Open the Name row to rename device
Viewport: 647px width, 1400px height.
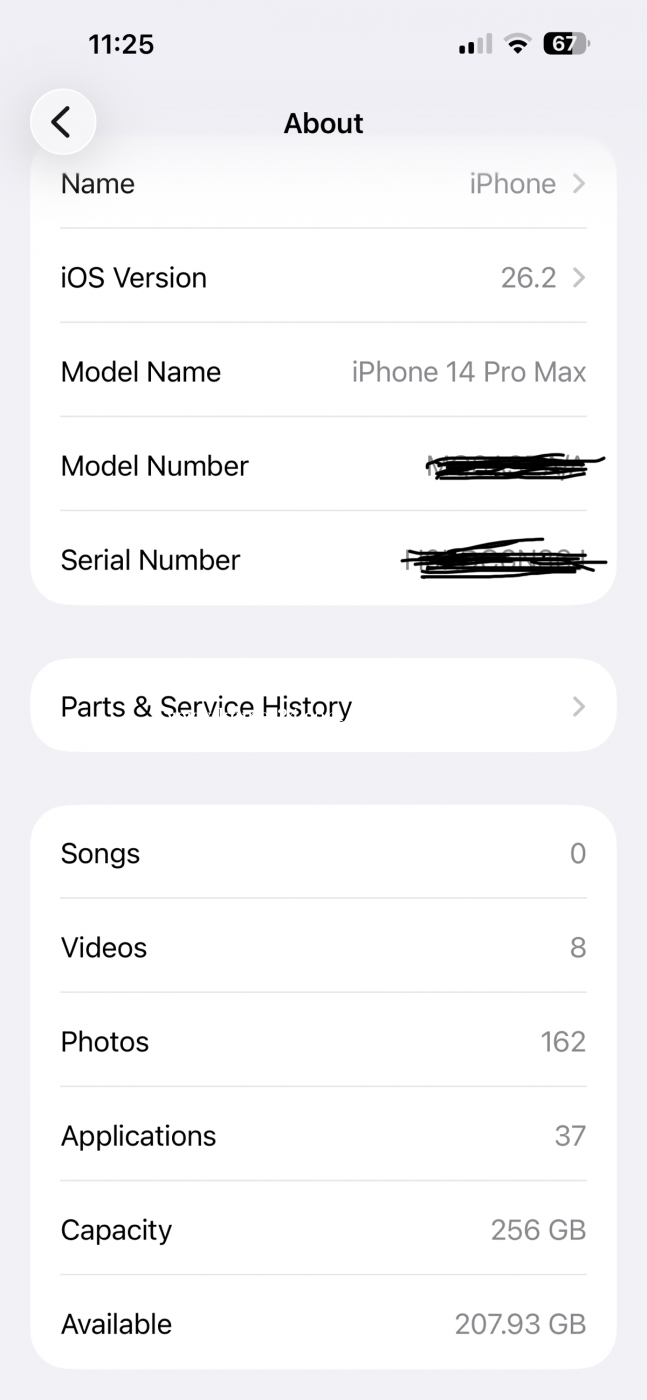323,184
